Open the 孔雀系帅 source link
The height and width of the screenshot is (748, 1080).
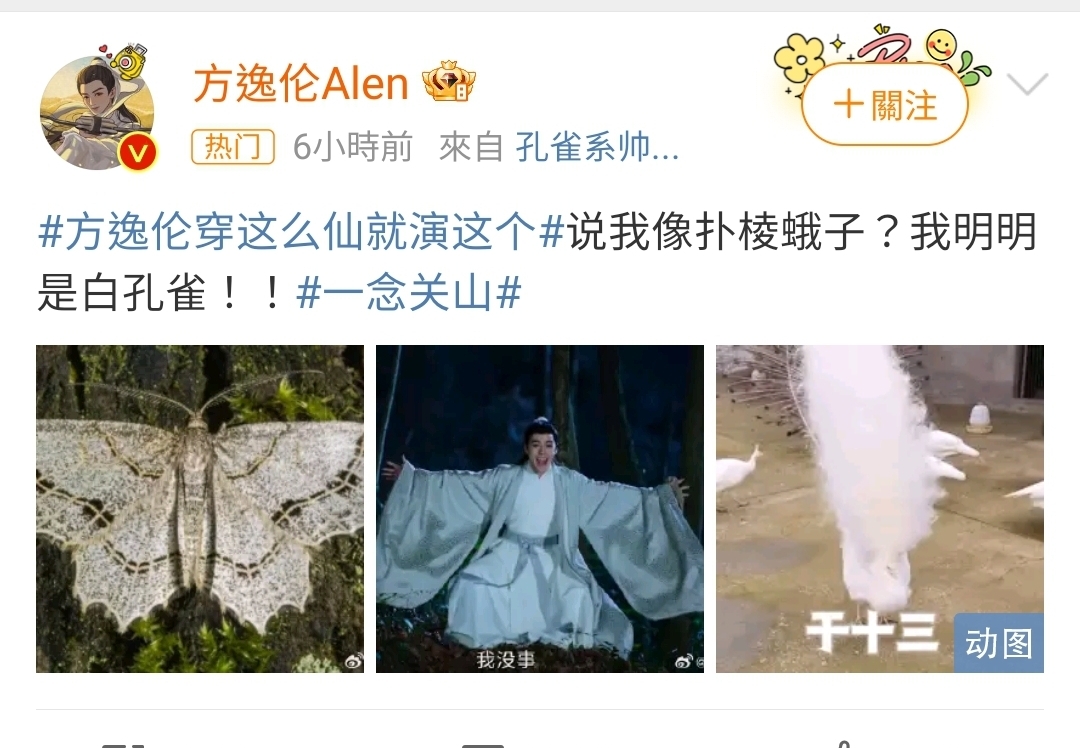click(597, 148)
